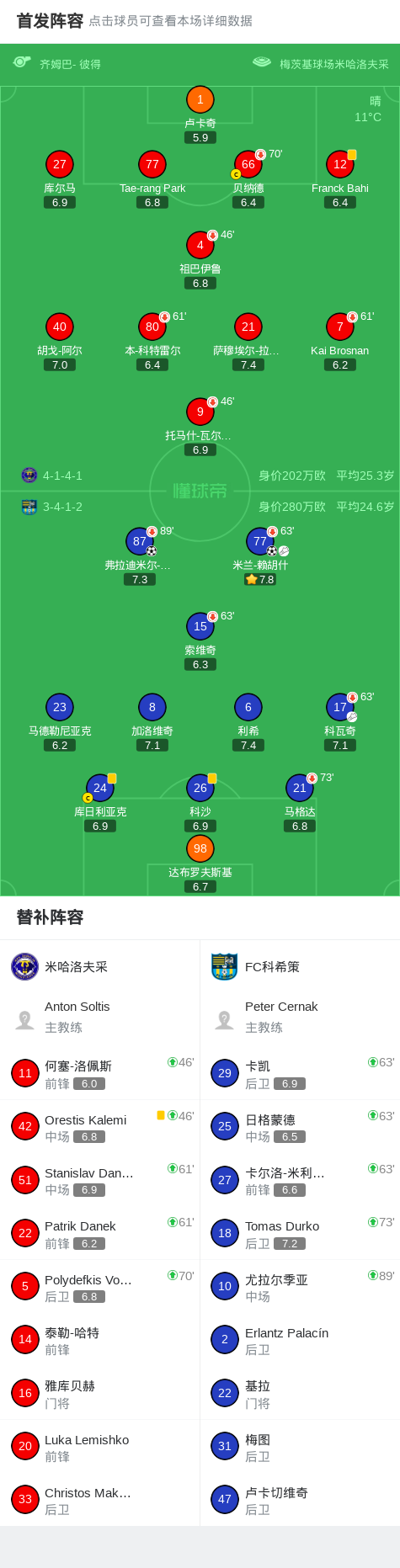The height and width of the screenshot is (1568, 400).
Task: Open team FC科希策 page
Action: coord(300,967)
